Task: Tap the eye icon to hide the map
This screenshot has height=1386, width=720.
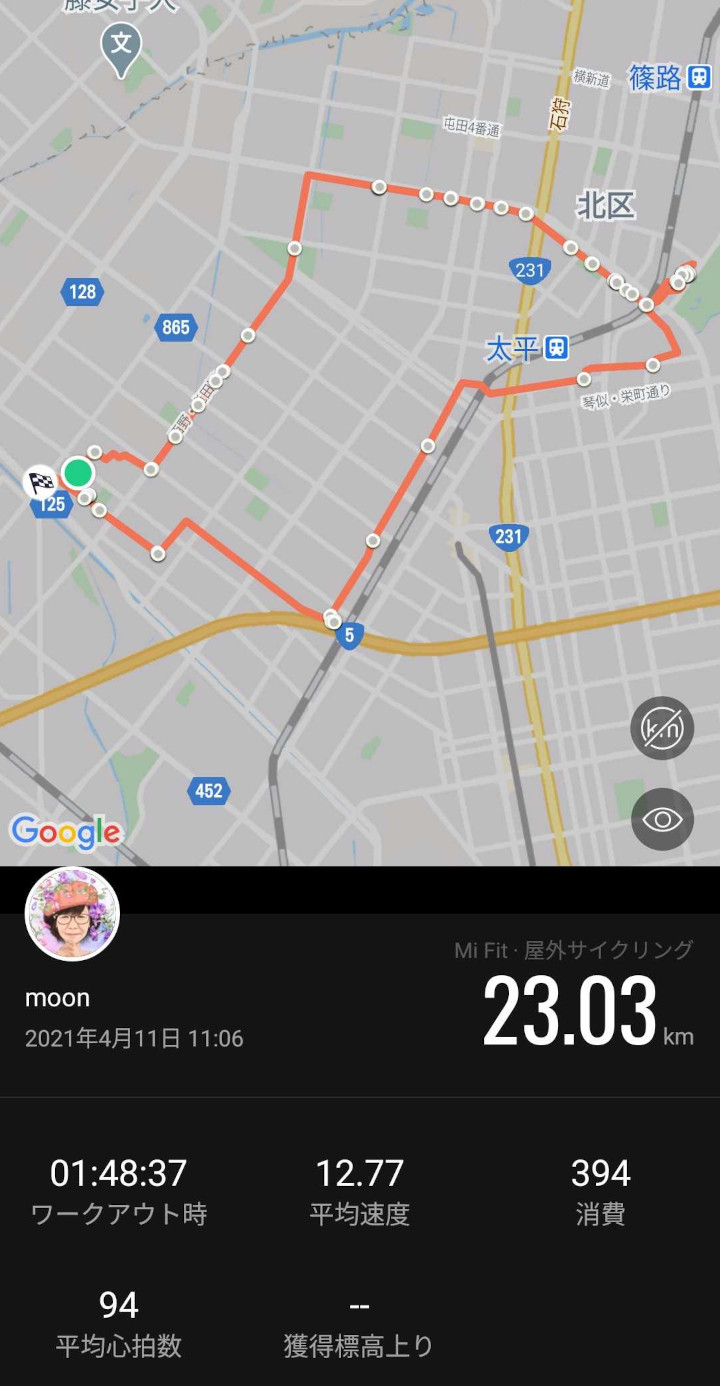Action: (x=662, y=820)
